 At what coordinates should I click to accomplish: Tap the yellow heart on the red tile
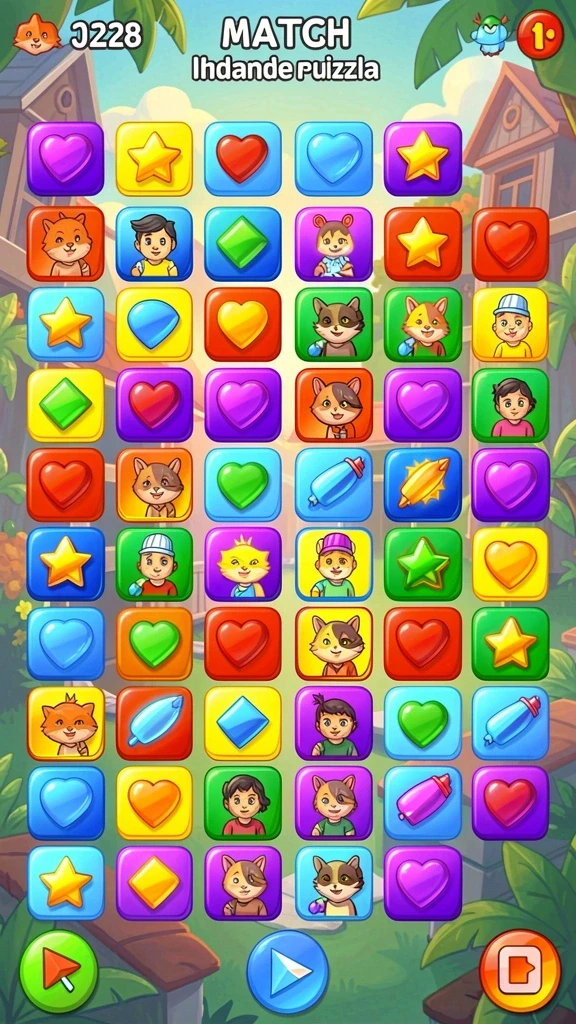click(x=242, y=325)
